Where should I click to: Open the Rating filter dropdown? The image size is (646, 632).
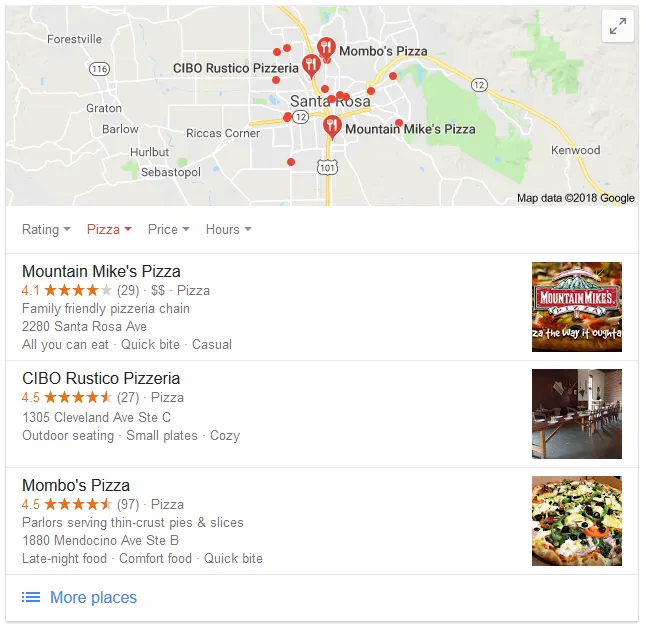[x=46, y=229]
